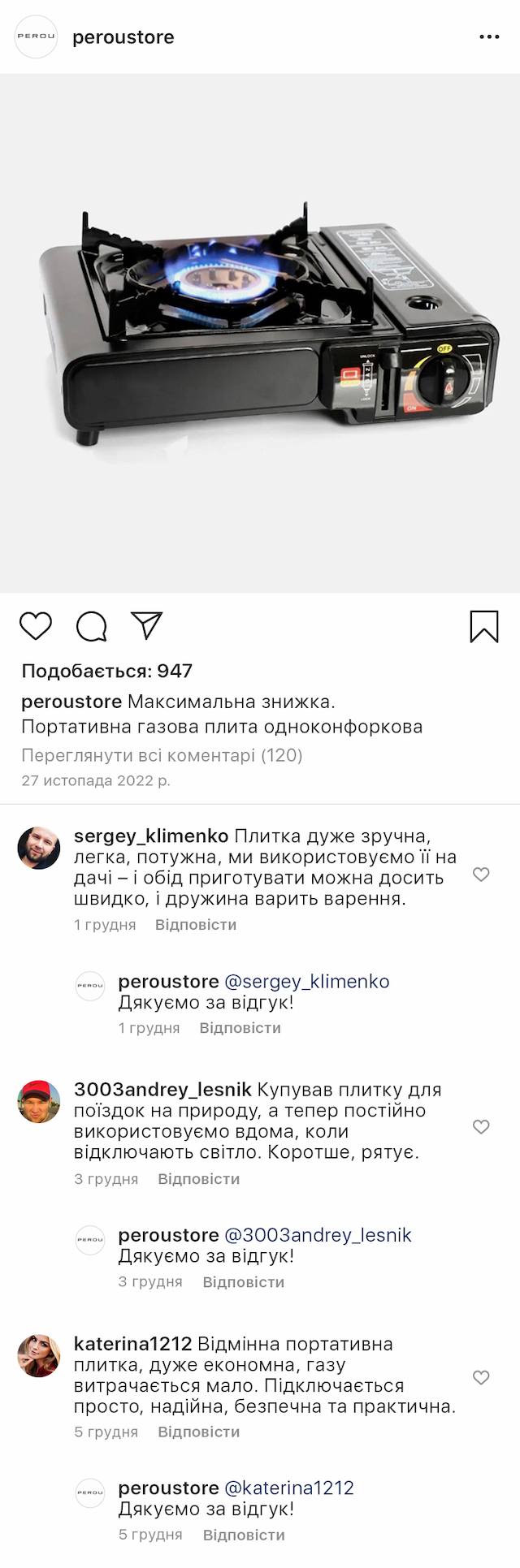
Task: Reply to sergey_klimenko's comment
Action: click(x=196, y=925)
